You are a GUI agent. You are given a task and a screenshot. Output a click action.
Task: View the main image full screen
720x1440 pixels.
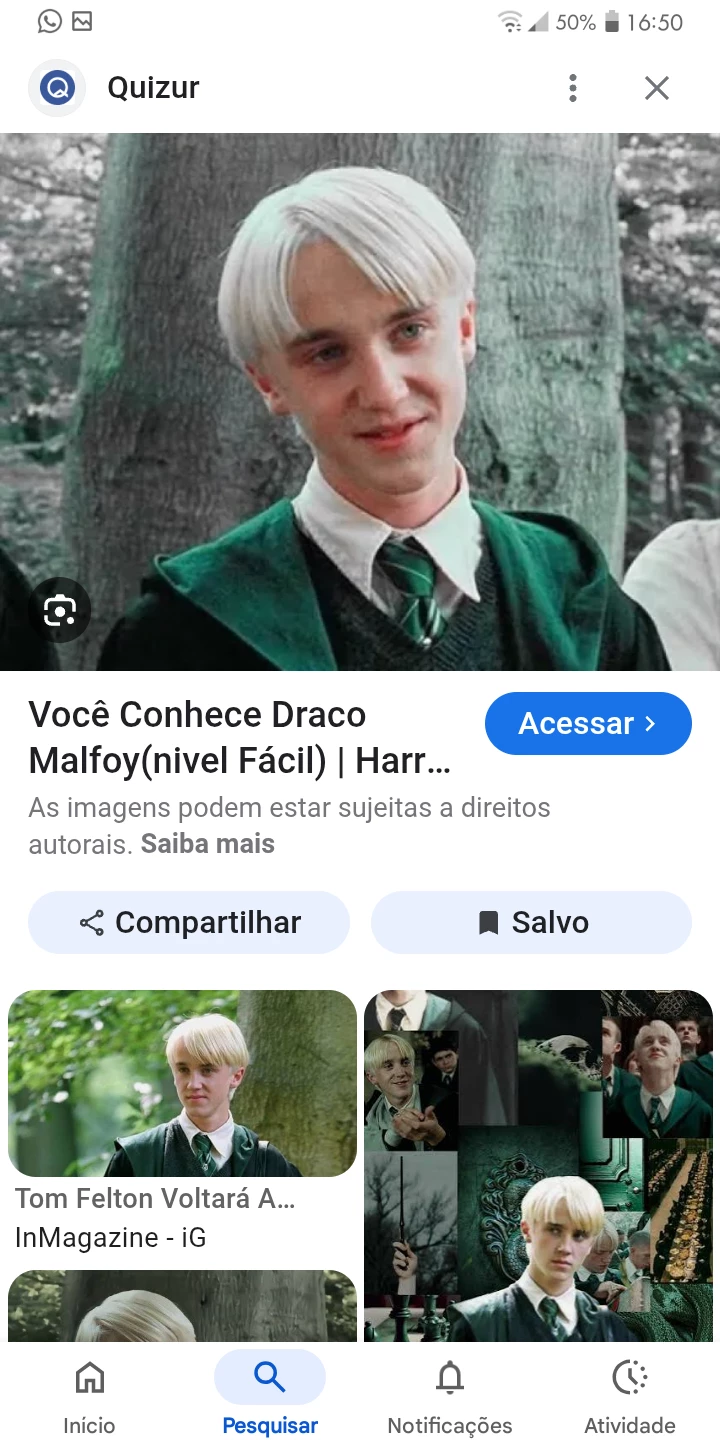[x=360, y=400]
